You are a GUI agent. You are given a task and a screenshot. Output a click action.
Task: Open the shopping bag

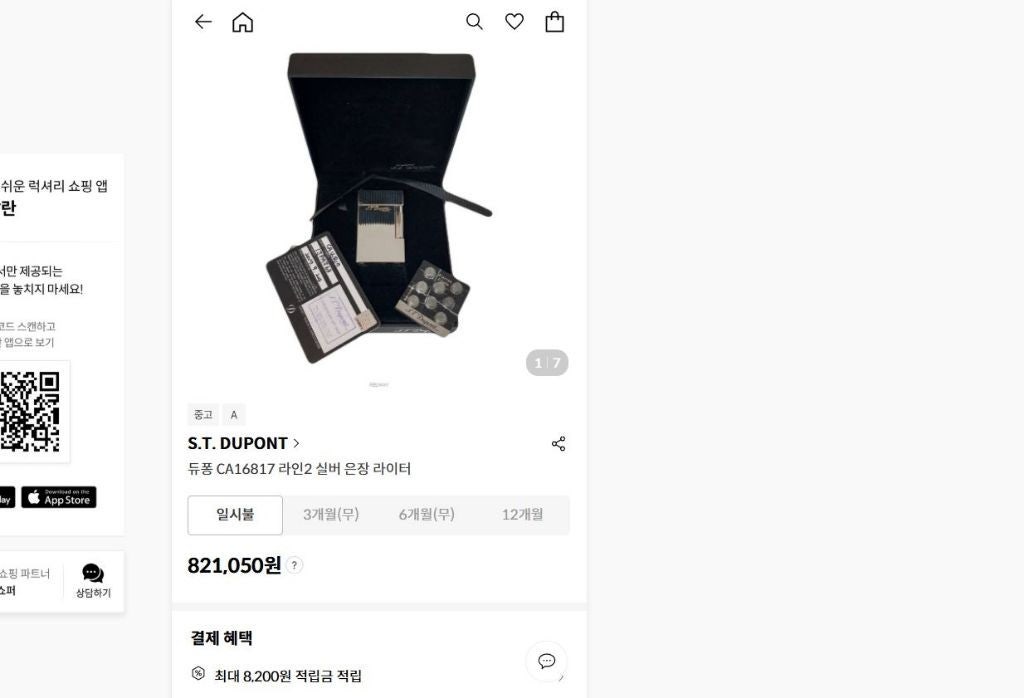554,22
